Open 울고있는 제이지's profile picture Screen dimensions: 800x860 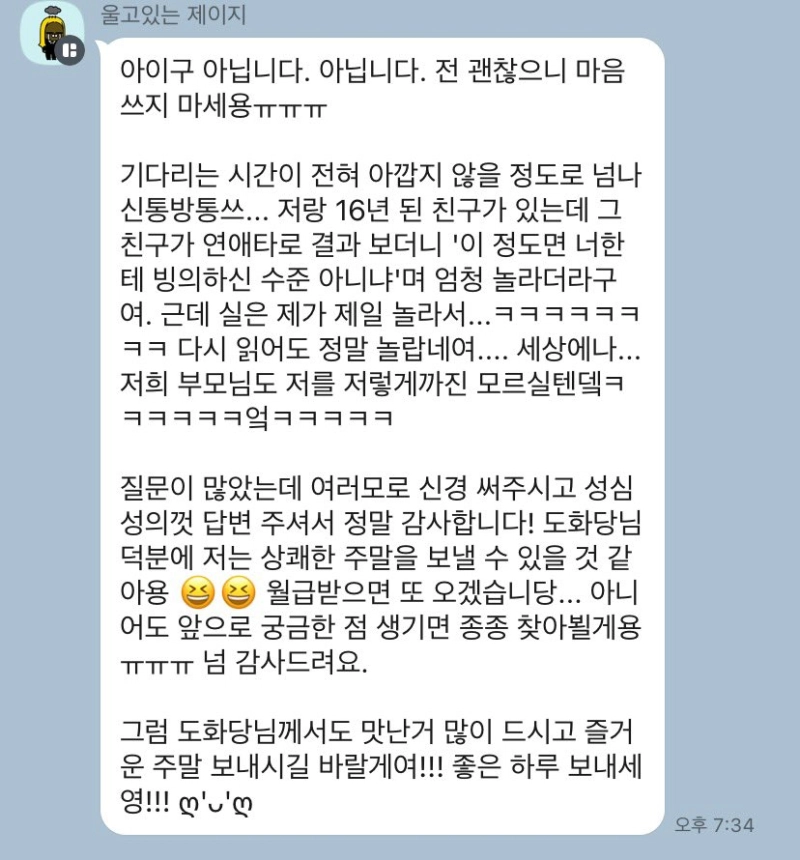click(50, 33)
